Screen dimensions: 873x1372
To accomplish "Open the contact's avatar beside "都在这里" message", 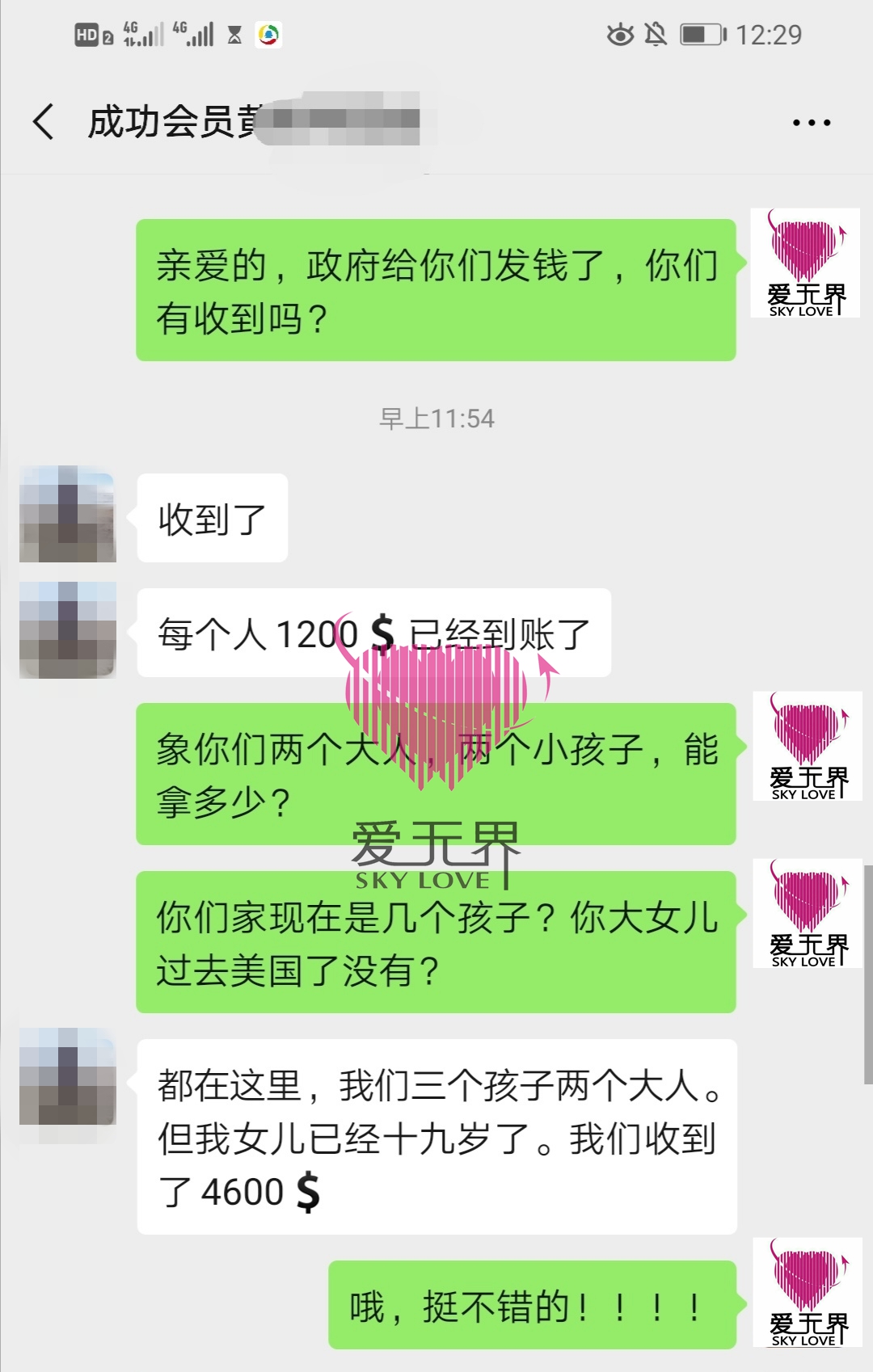I will (68, 1076).
